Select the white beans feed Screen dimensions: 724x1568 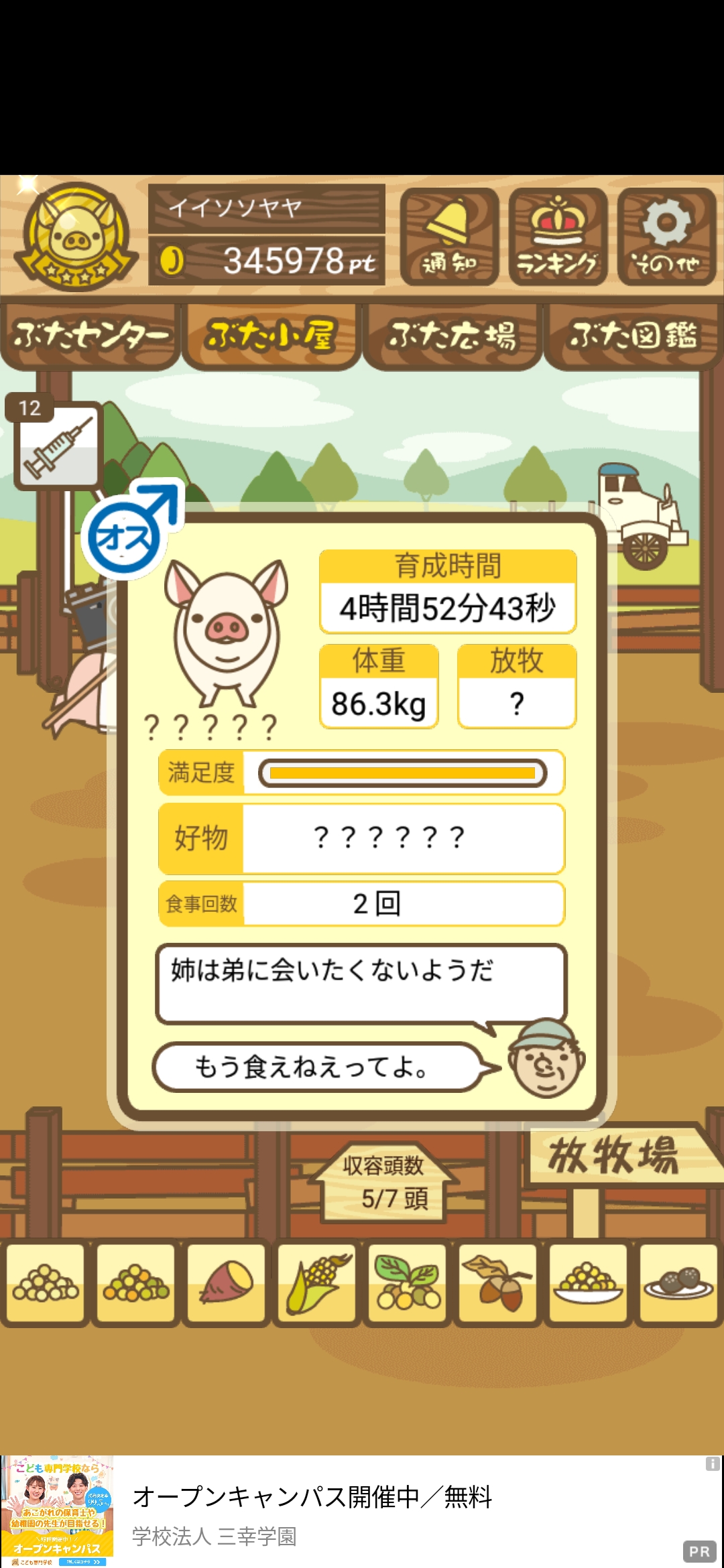[46, 1283]
